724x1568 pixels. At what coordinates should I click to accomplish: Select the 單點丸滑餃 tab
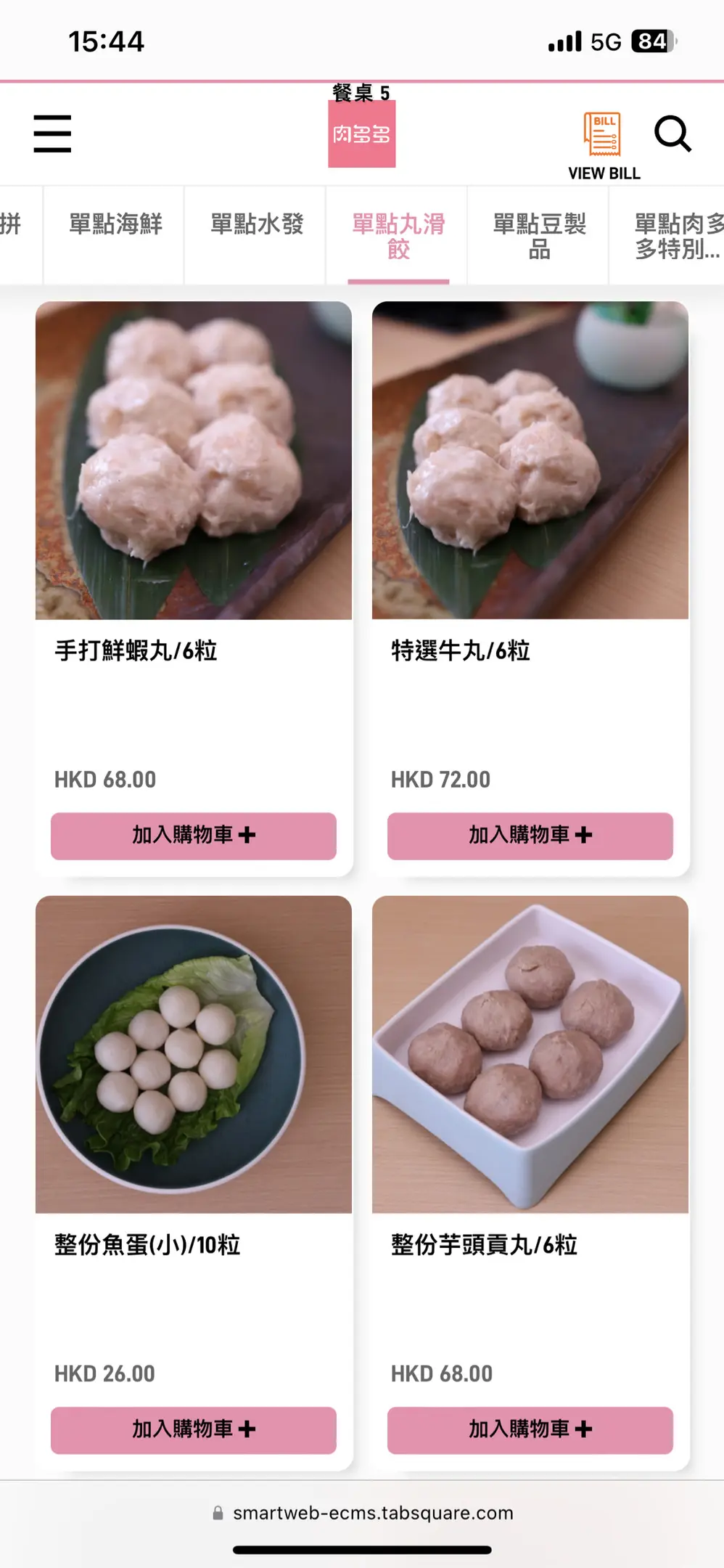coord(398,236)
